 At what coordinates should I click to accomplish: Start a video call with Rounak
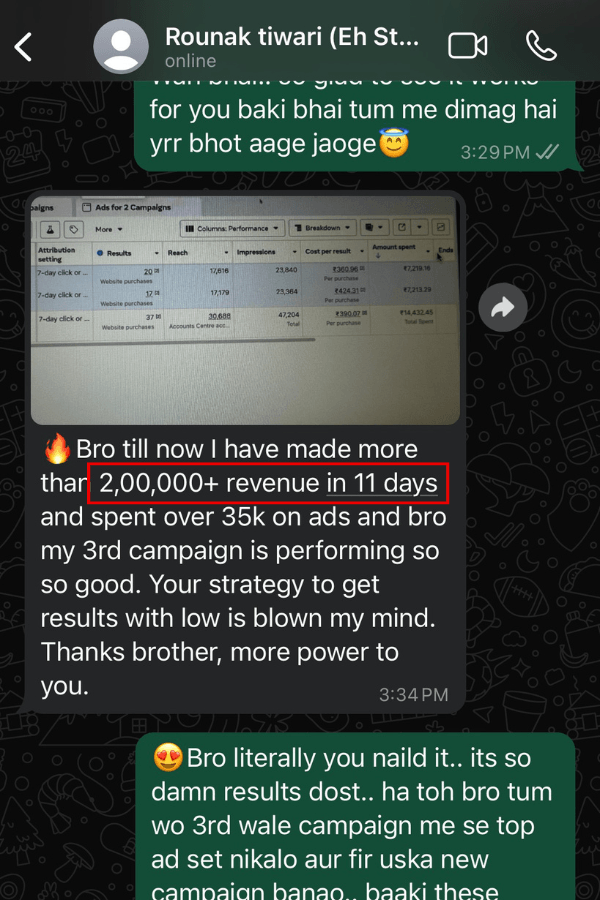(467, 46)
